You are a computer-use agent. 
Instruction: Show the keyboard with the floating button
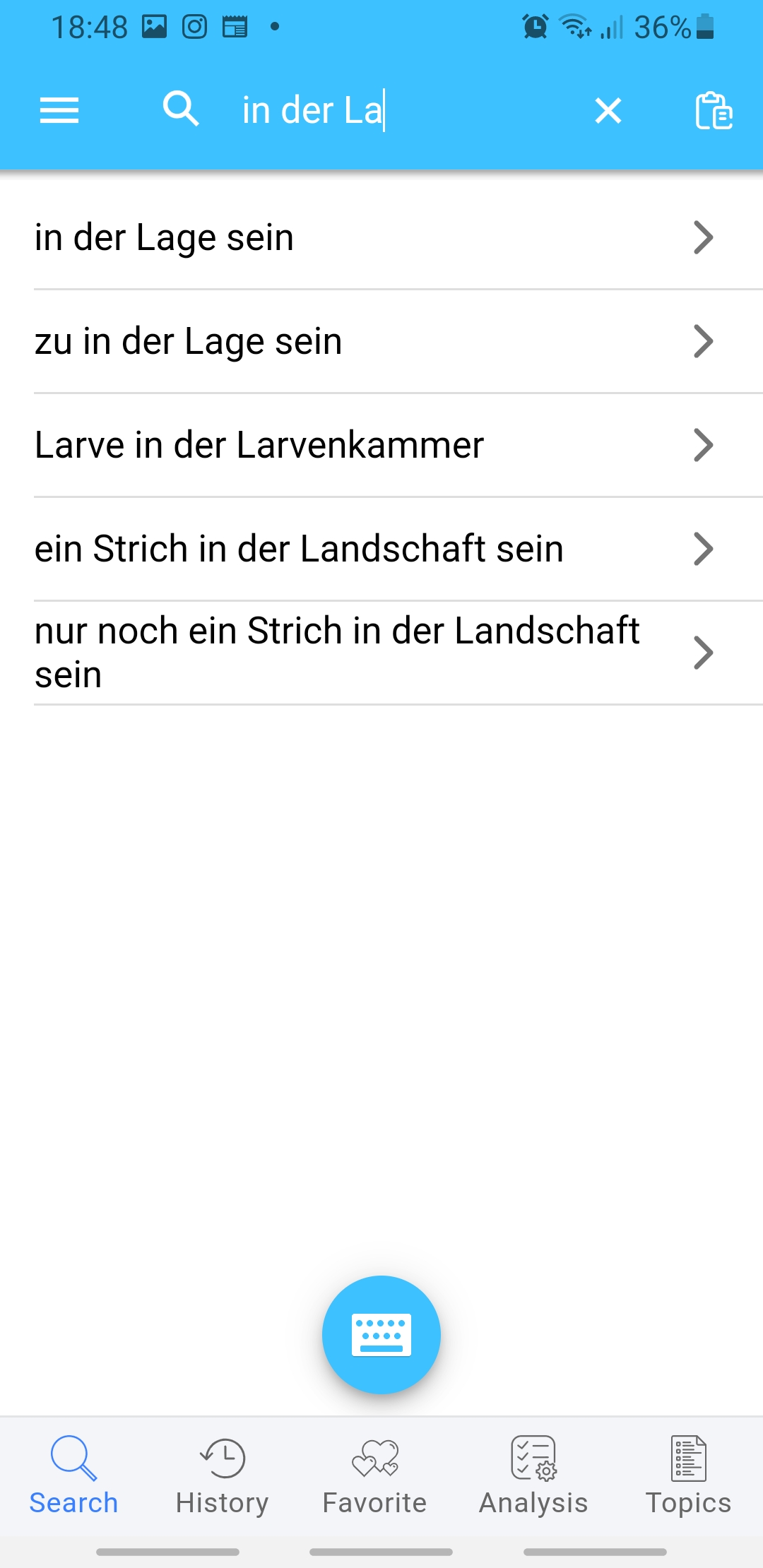tap(381, 1334)
